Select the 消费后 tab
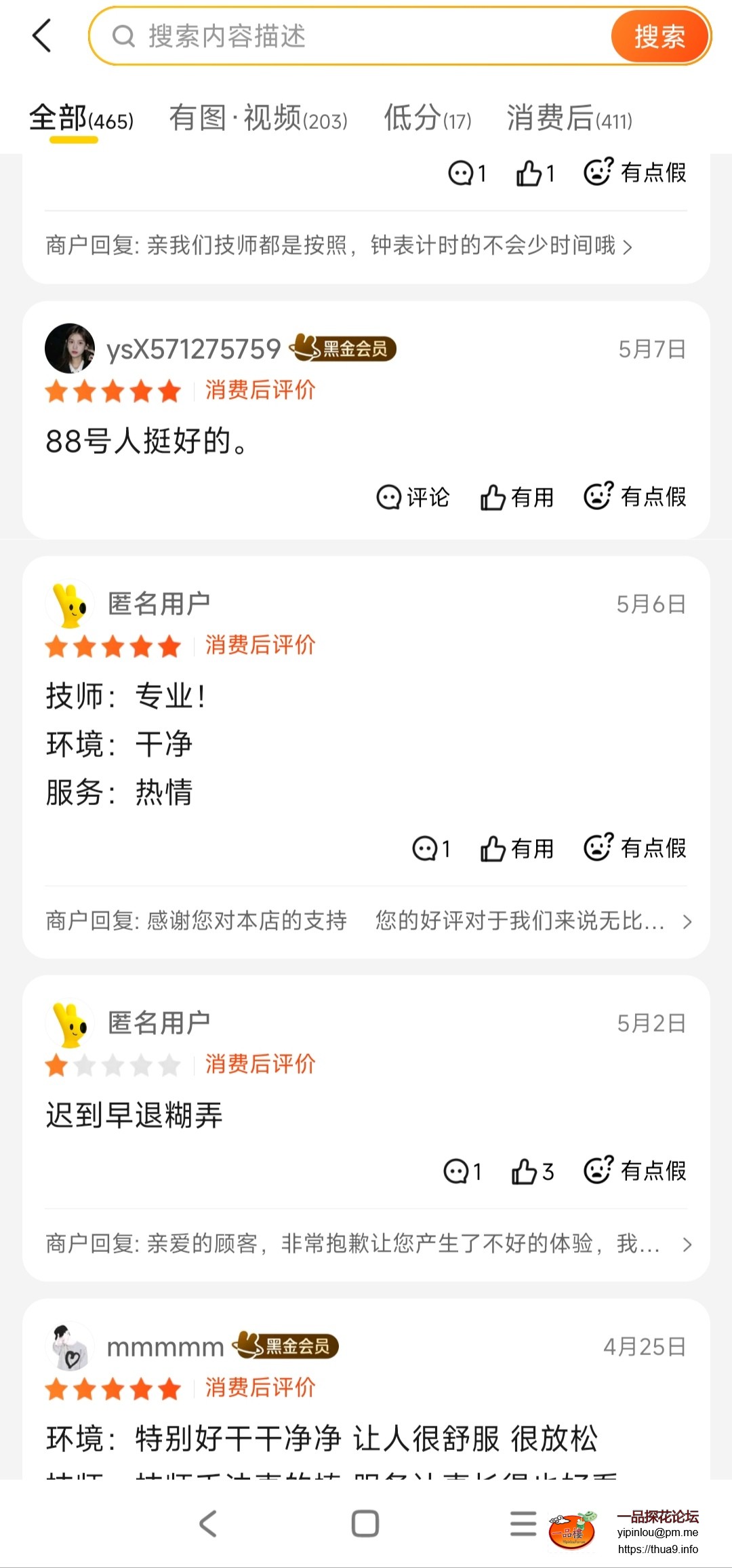 (569, 119)
